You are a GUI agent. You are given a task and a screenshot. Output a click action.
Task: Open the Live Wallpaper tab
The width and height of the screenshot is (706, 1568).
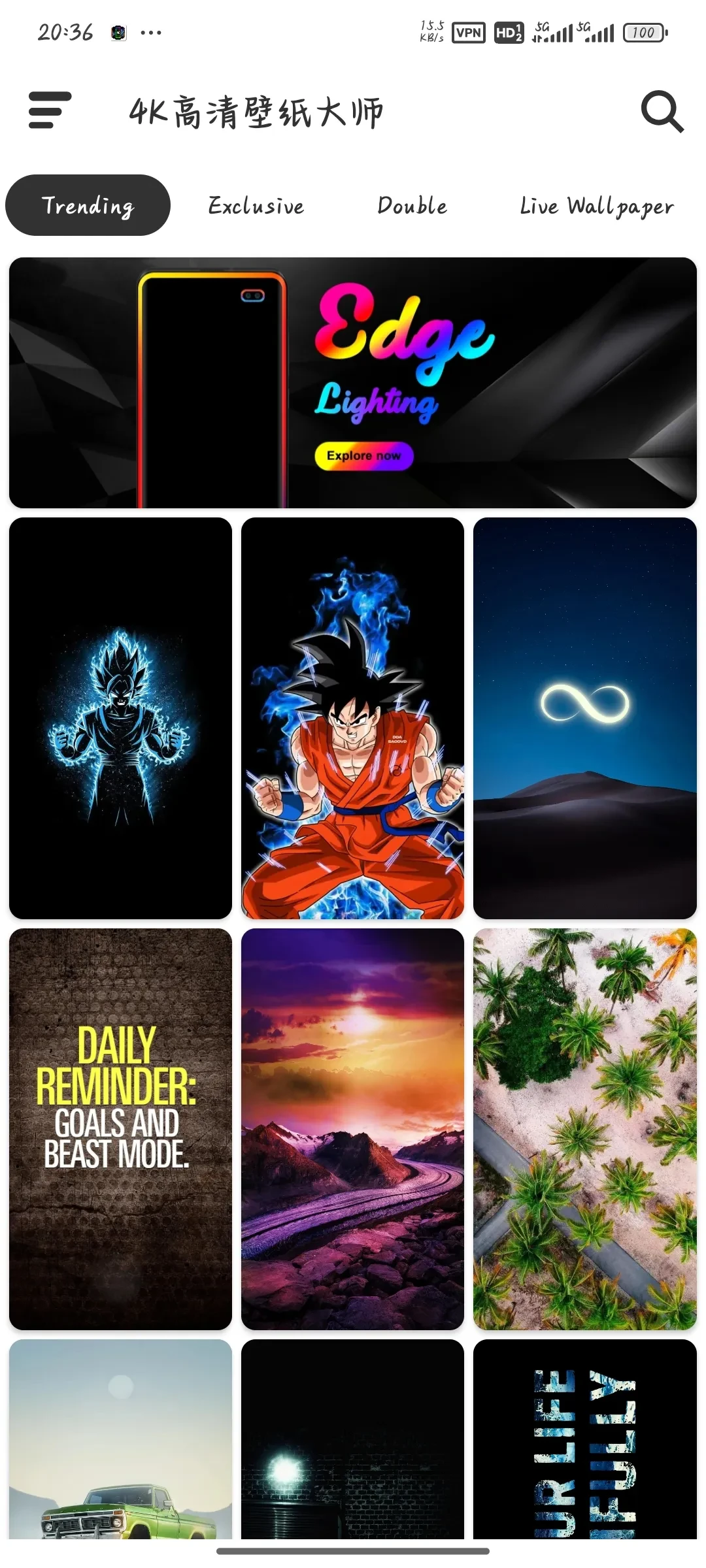[x=596, y=206]
